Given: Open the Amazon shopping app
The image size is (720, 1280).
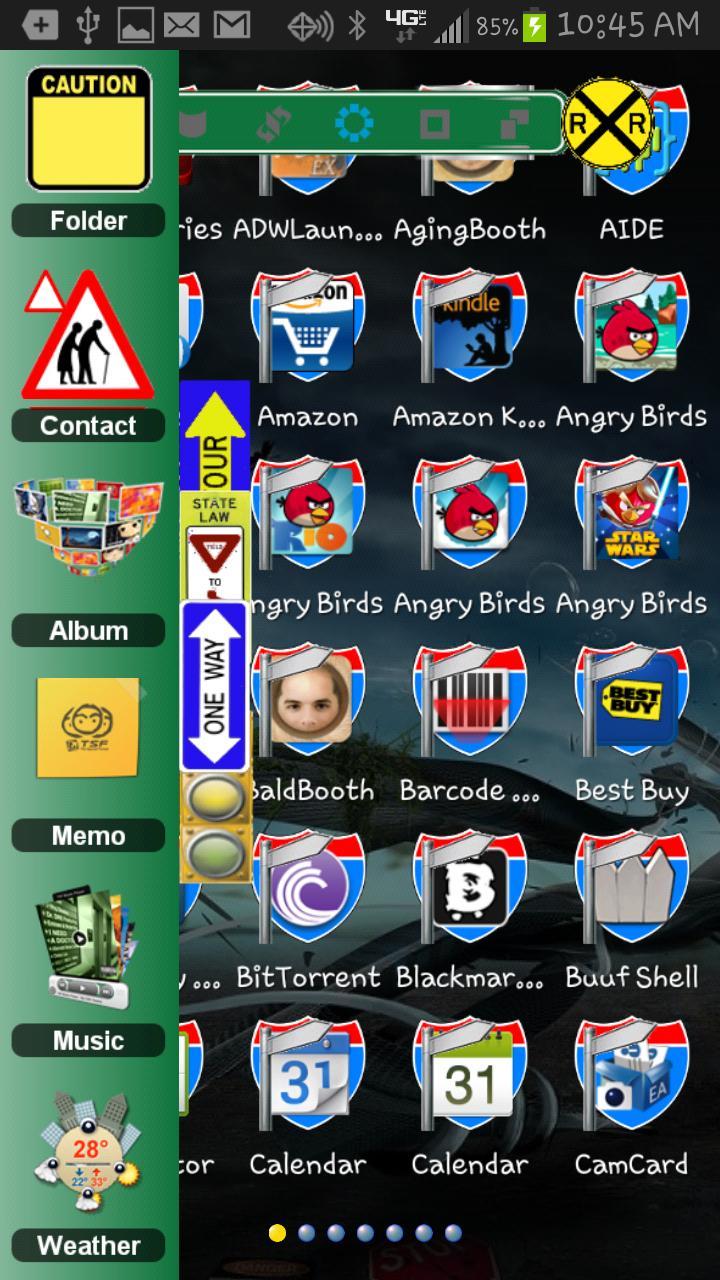Looking at the screenshot, I should [x=308, y=340].
